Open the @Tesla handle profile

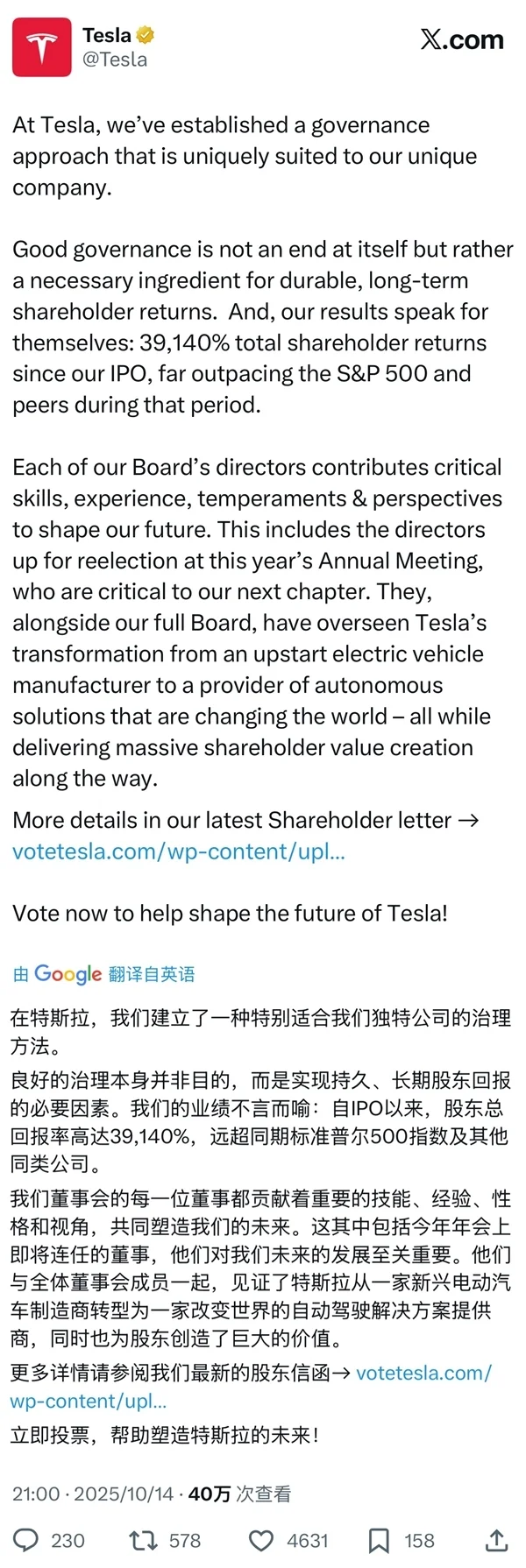tap(114, 60)
